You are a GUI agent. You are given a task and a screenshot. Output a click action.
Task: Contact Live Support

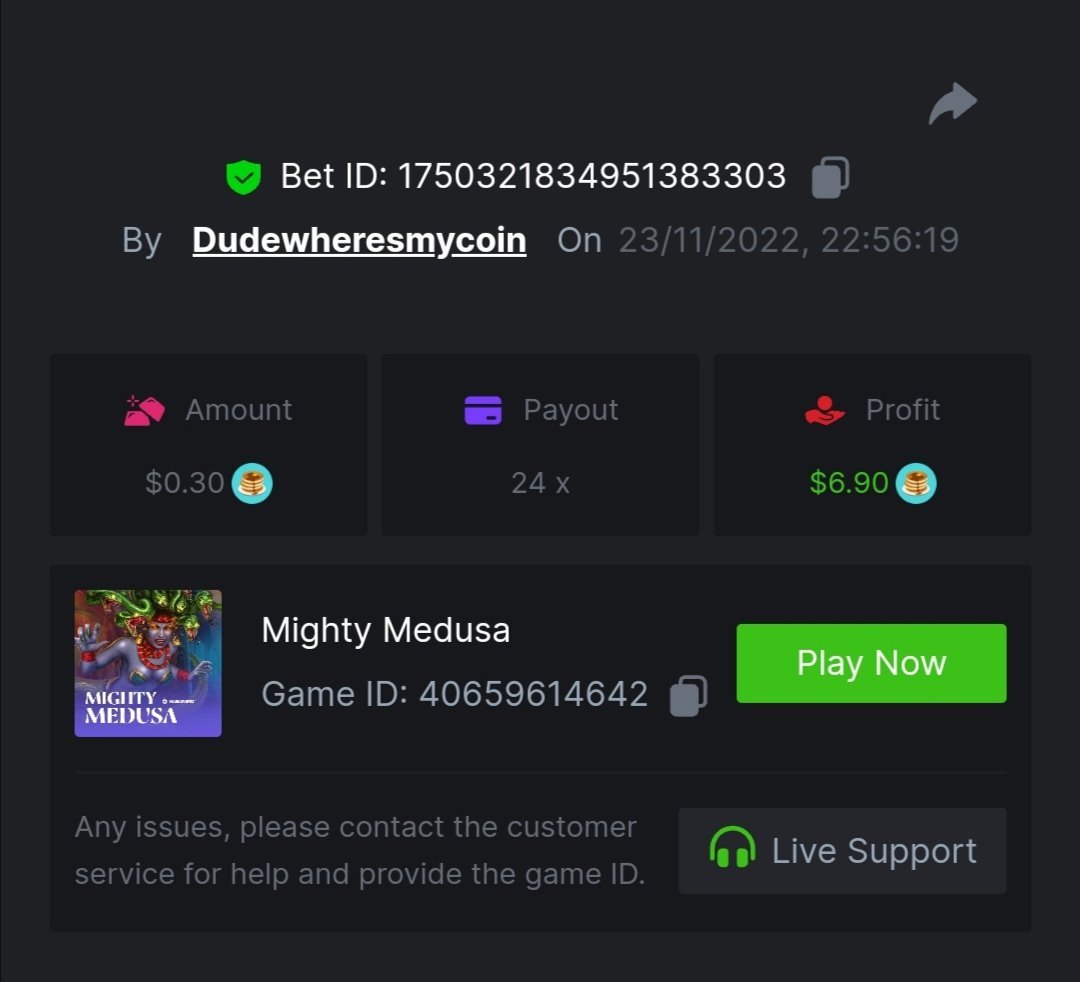tap(842, 851)
